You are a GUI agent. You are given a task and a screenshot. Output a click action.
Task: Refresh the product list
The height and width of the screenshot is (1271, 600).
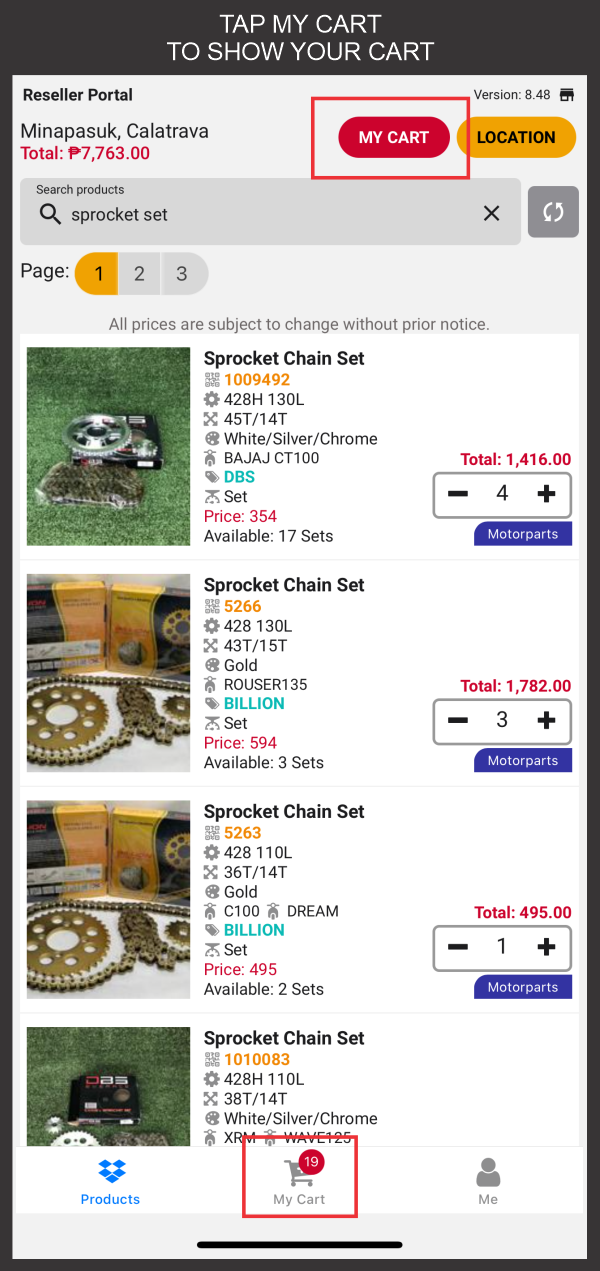point(553,212)
